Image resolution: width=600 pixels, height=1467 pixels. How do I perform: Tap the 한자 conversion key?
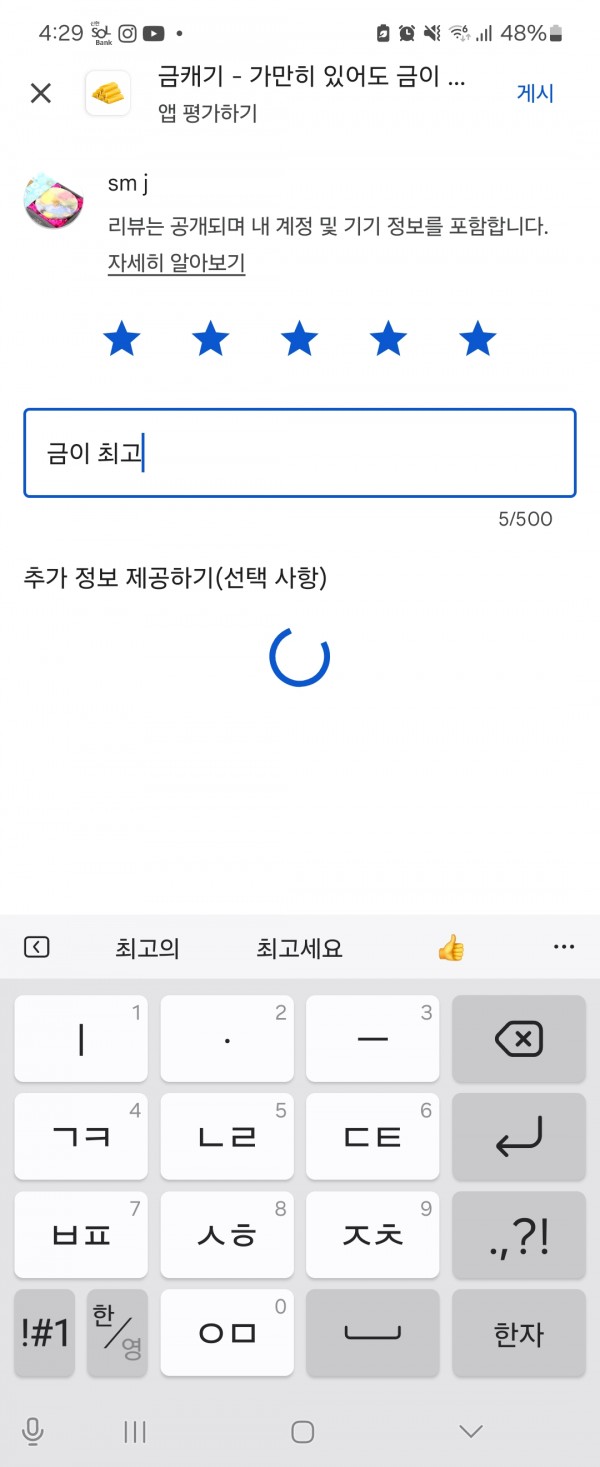pyautogui.click(x=519, y=1333)
